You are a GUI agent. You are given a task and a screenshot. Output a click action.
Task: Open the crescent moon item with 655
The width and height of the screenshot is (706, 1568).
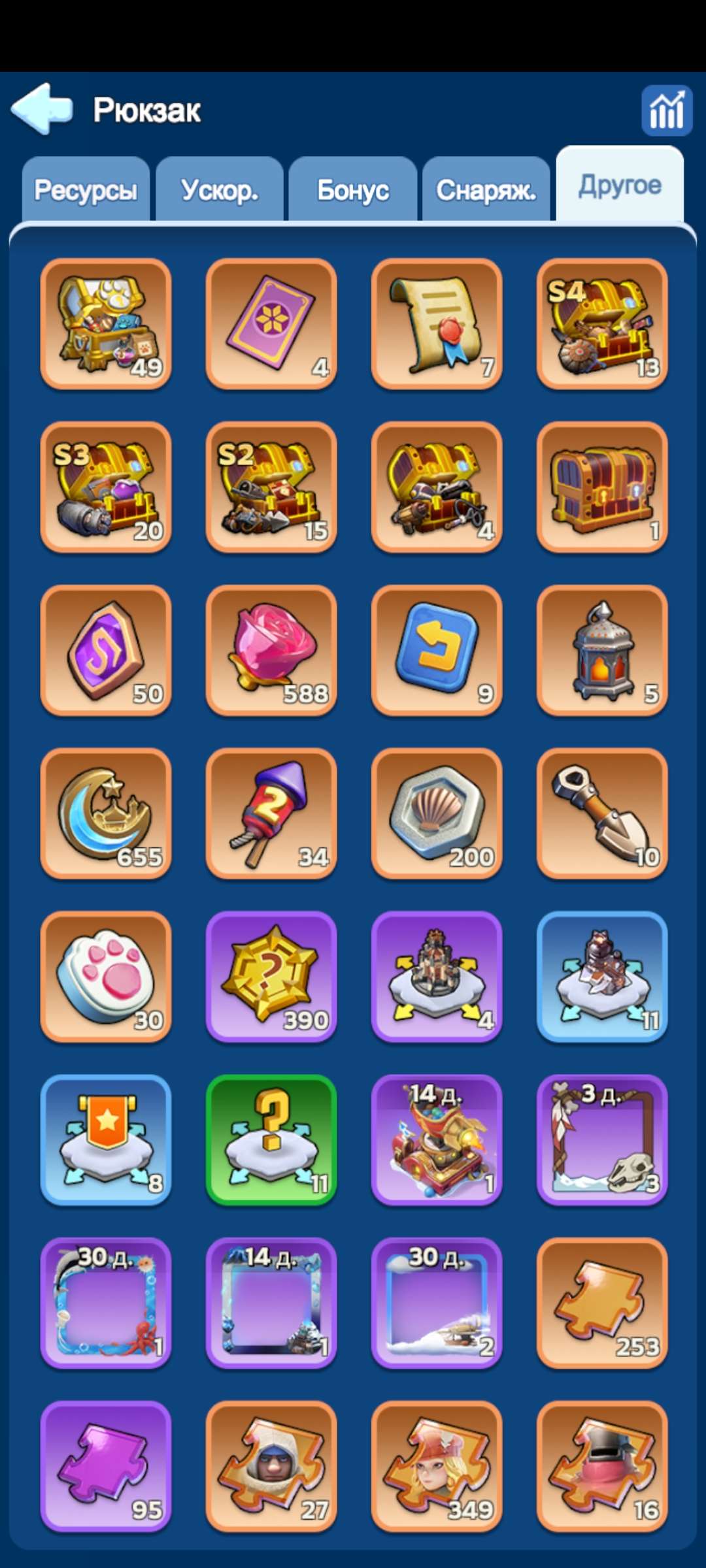click(x=106, y=814)
